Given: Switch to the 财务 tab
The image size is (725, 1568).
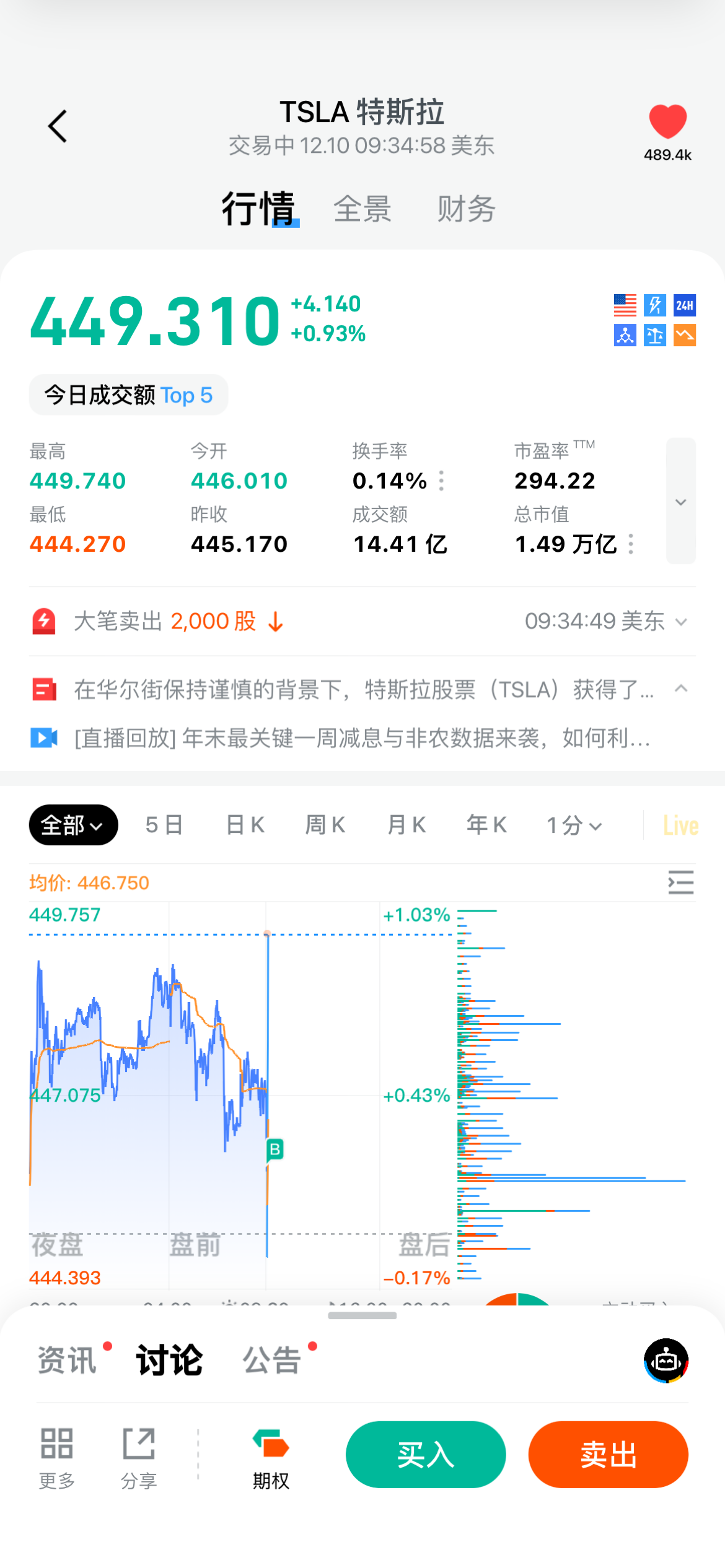Looking at the screenshot, I should pyautogui.click(x=466, y=209).
